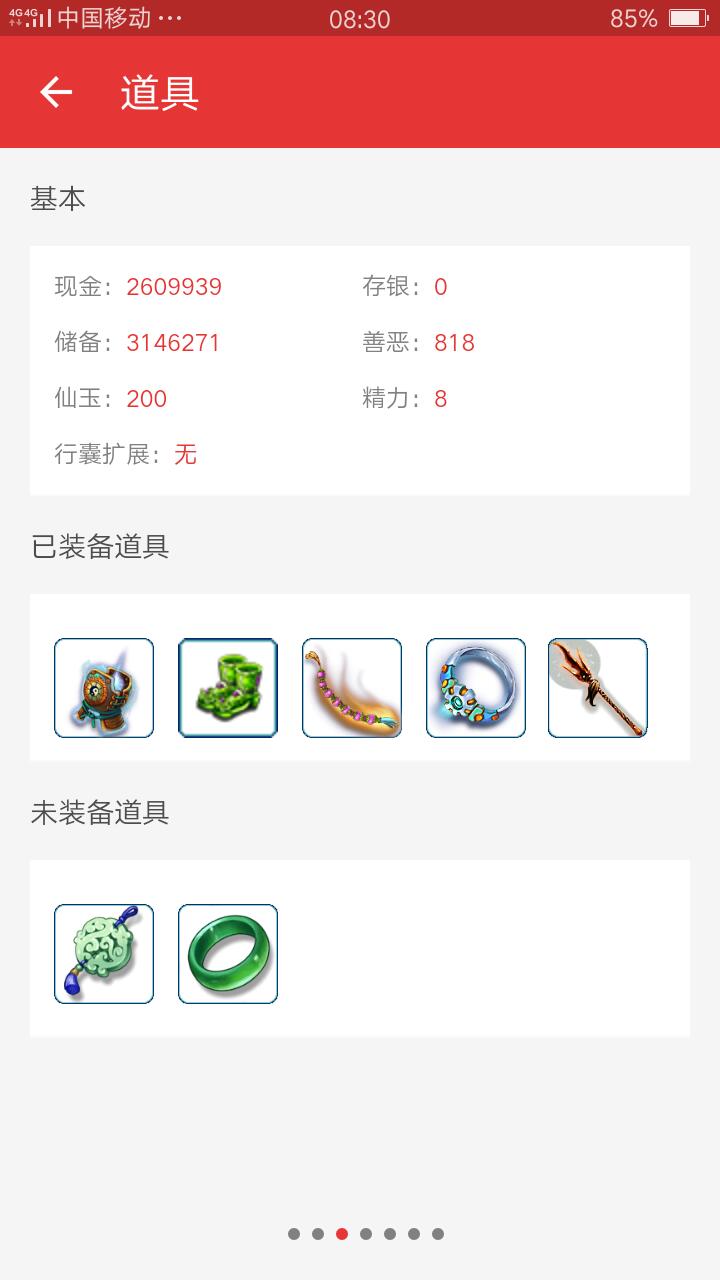The height and width of the screenshot is (1280, 720).
Task: View the equipped jeweled silver ring item
Action: tap(476, 688)
